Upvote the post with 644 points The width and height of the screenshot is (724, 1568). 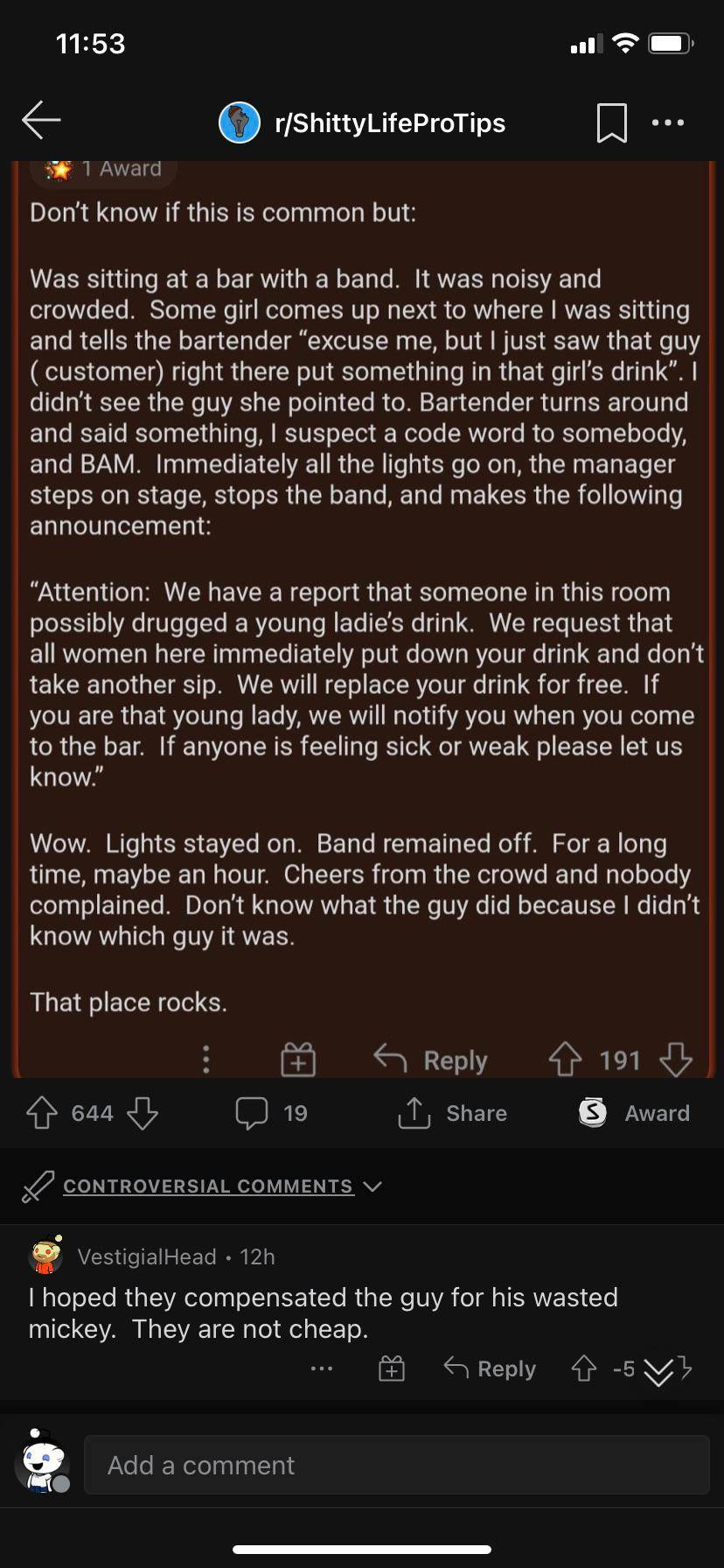point(42,1113)
